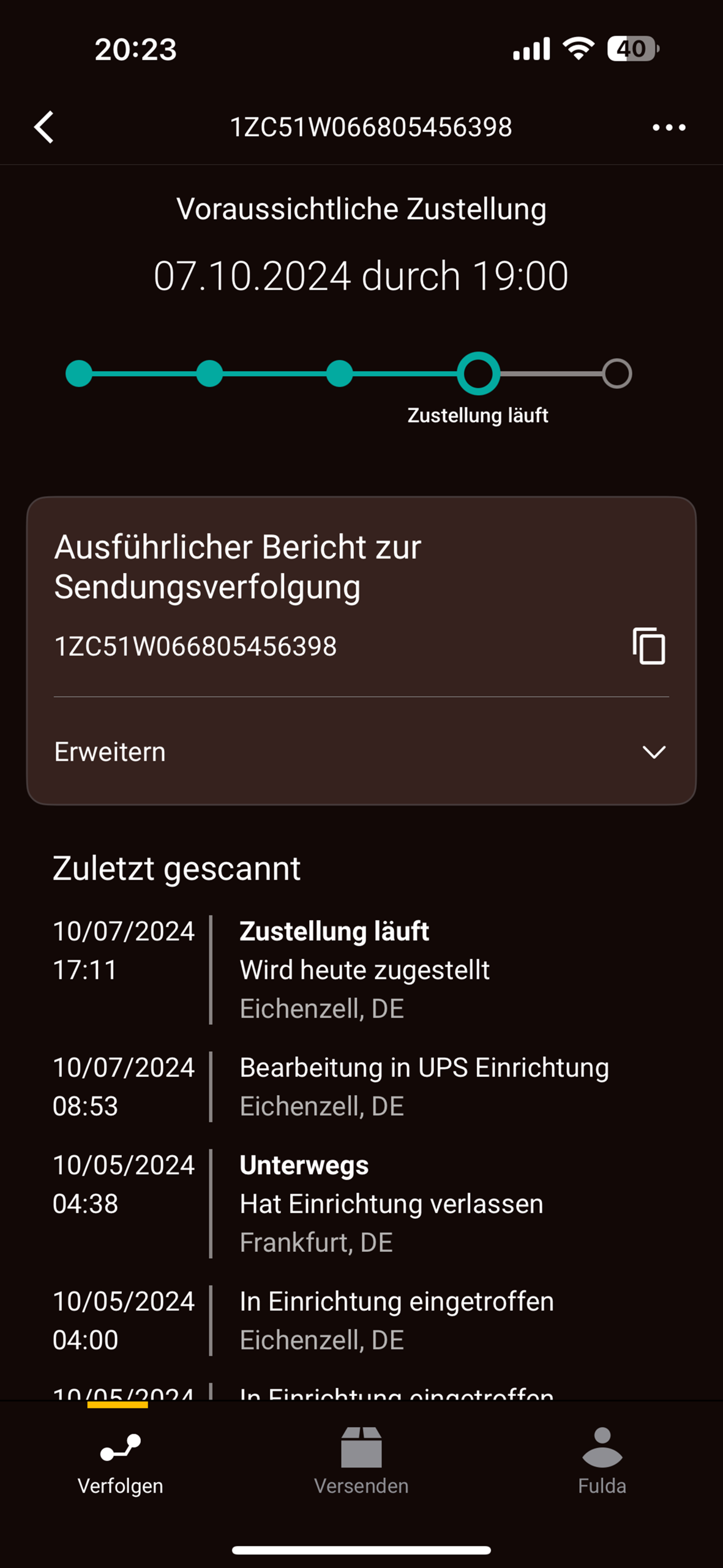Open the three-dot options menu
The image size is (723, 1568).
[669, 127]
